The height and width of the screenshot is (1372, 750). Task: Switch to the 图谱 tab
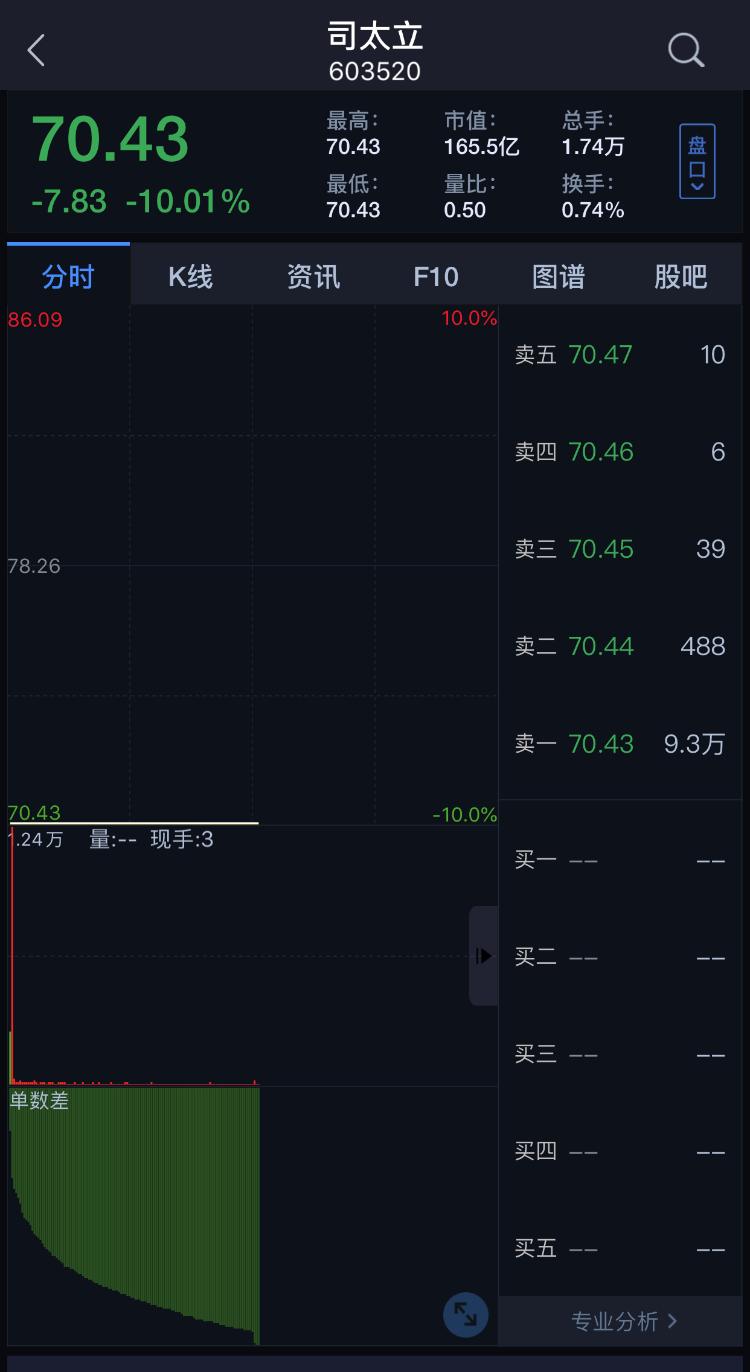point(558,276)
